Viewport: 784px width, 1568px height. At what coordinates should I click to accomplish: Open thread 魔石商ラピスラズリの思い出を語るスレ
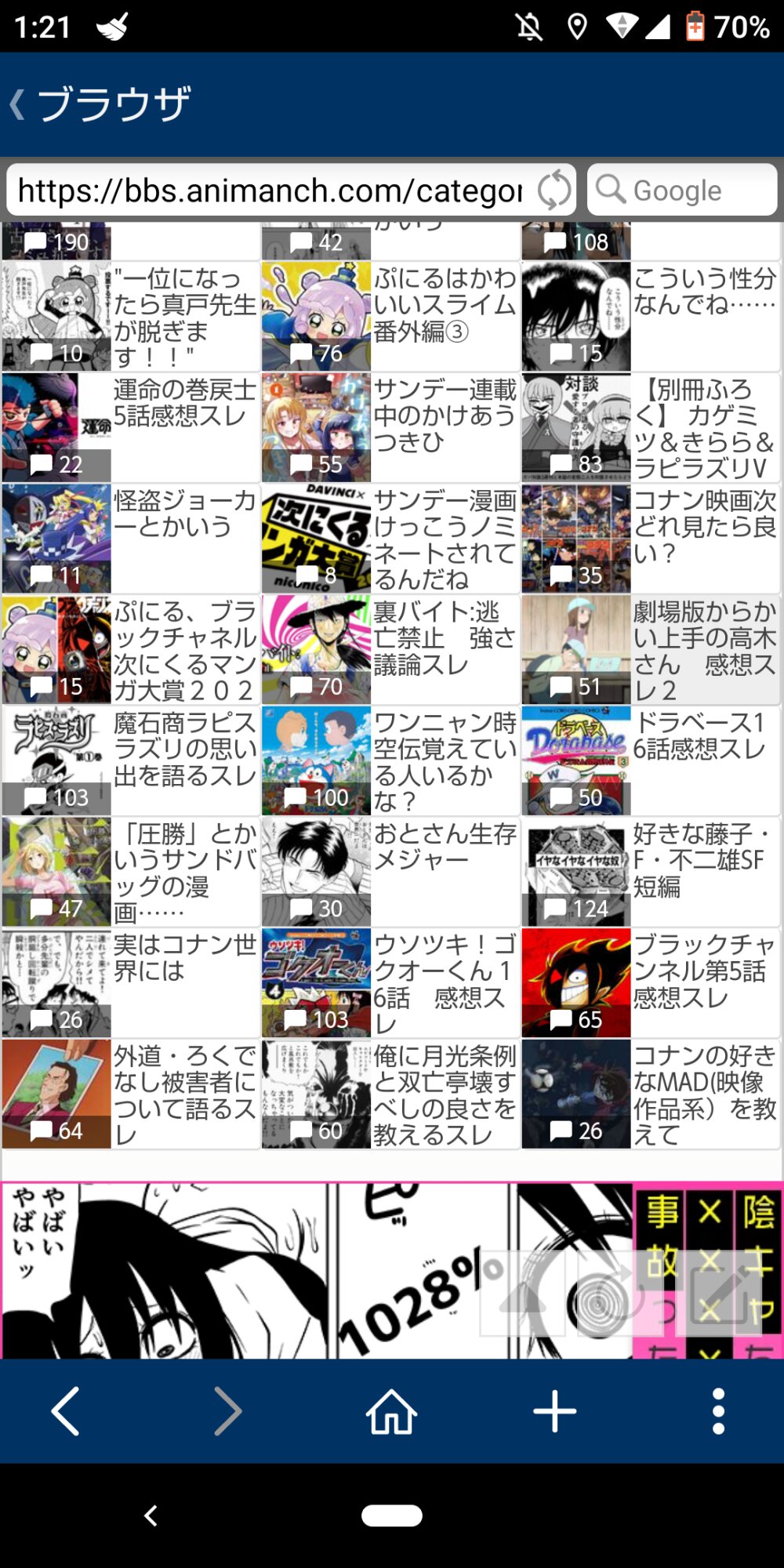[131, 761]
